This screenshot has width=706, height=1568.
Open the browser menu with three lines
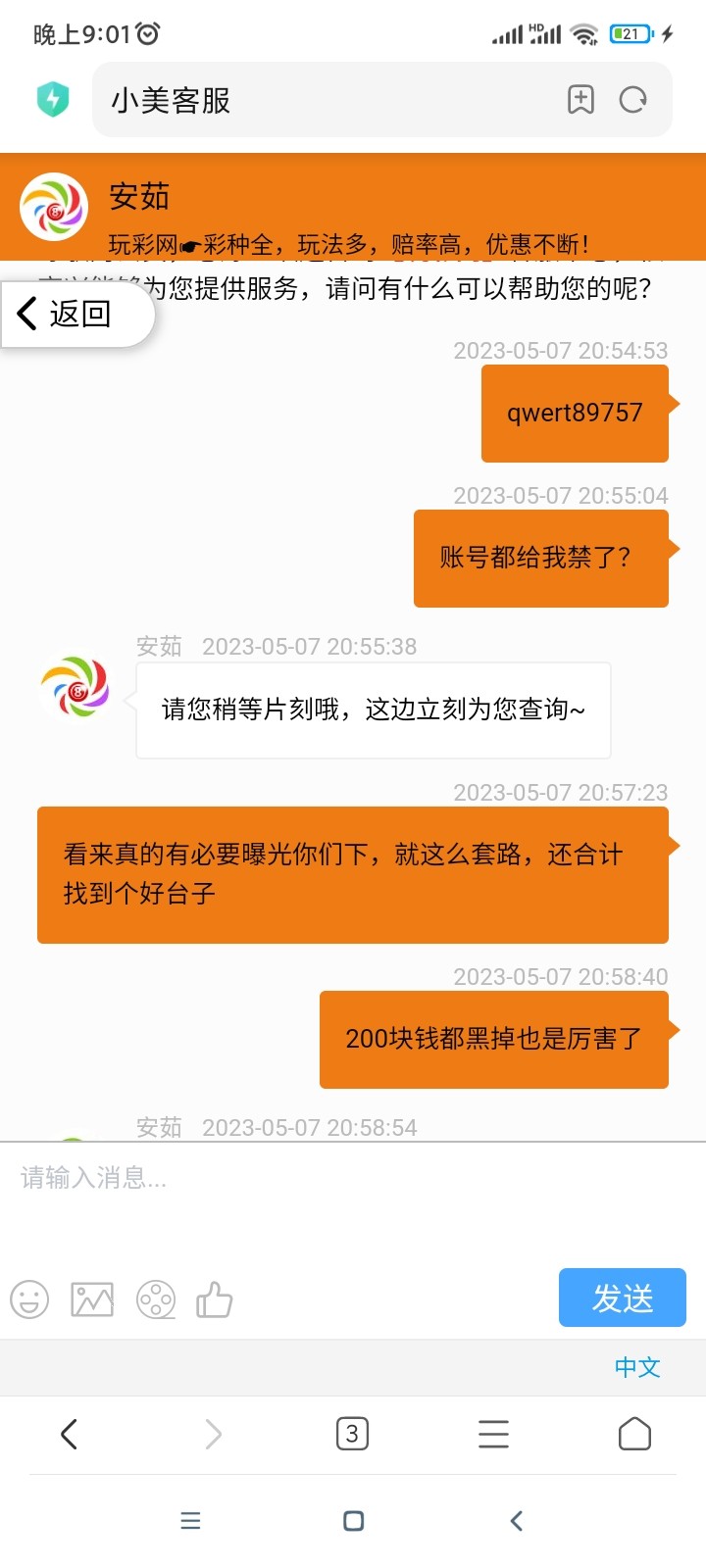(x=493, y=1433)
